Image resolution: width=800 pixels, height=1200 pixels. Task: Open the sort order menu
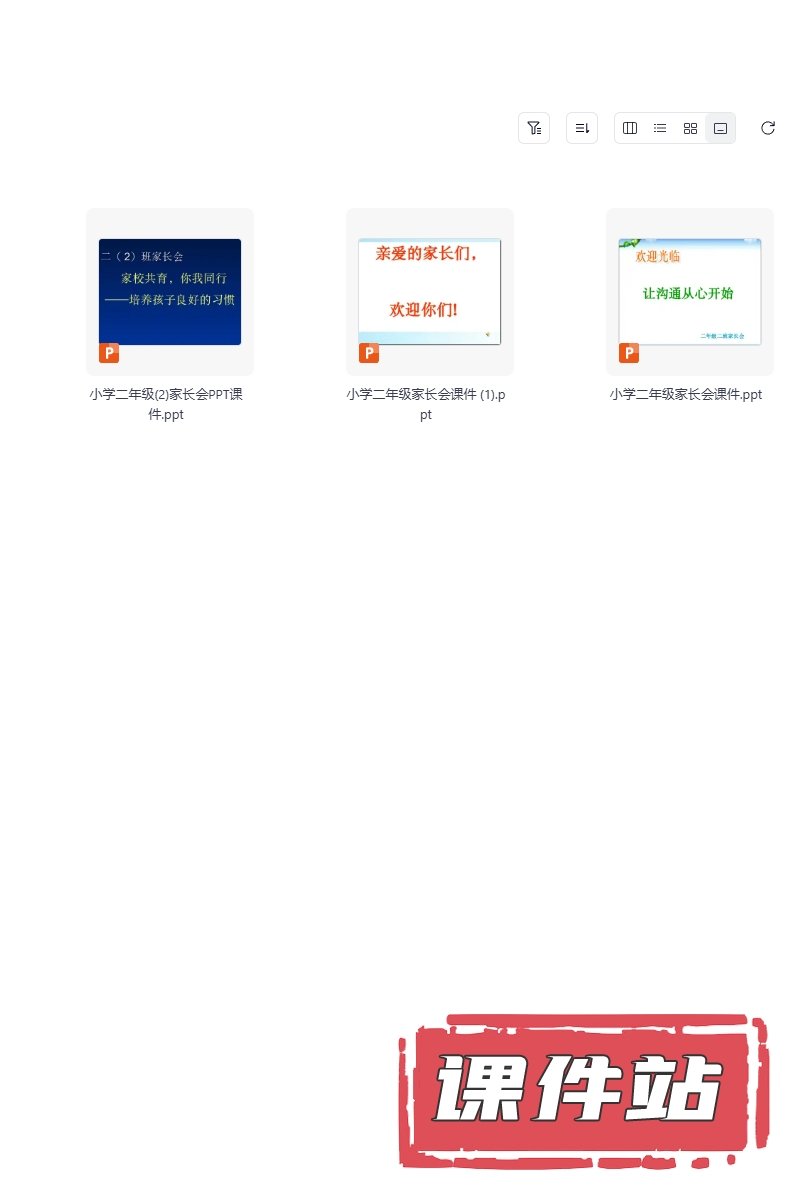582,128
